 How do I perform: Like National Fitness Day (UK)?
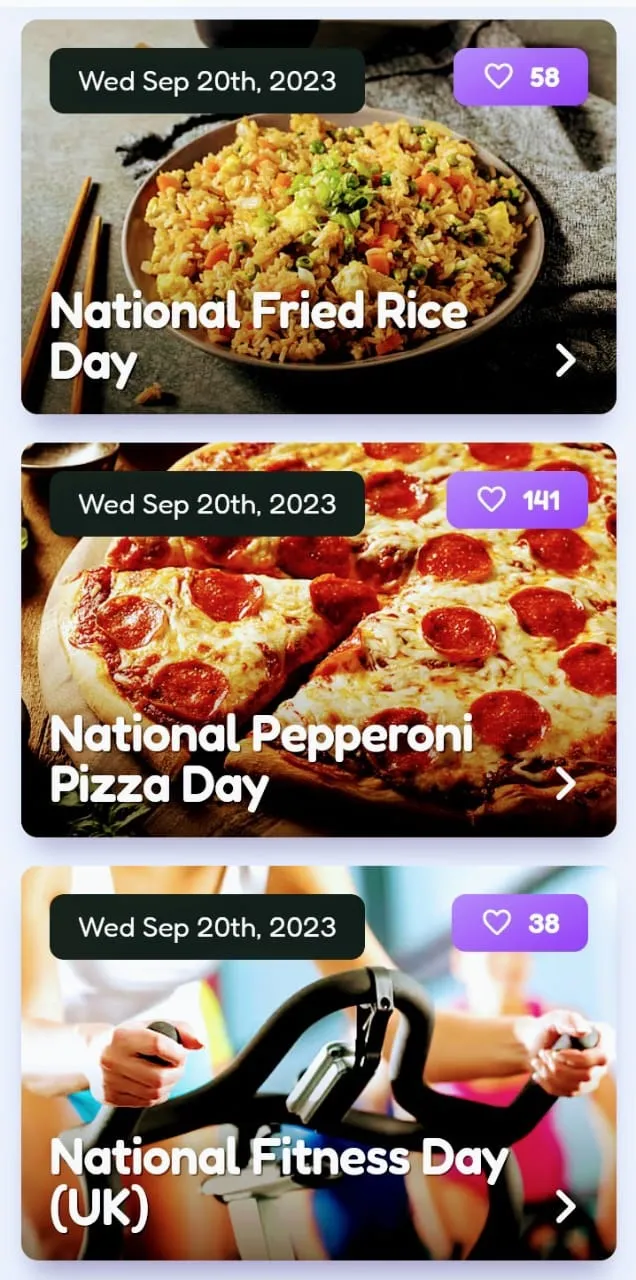(x=519, y=922)
